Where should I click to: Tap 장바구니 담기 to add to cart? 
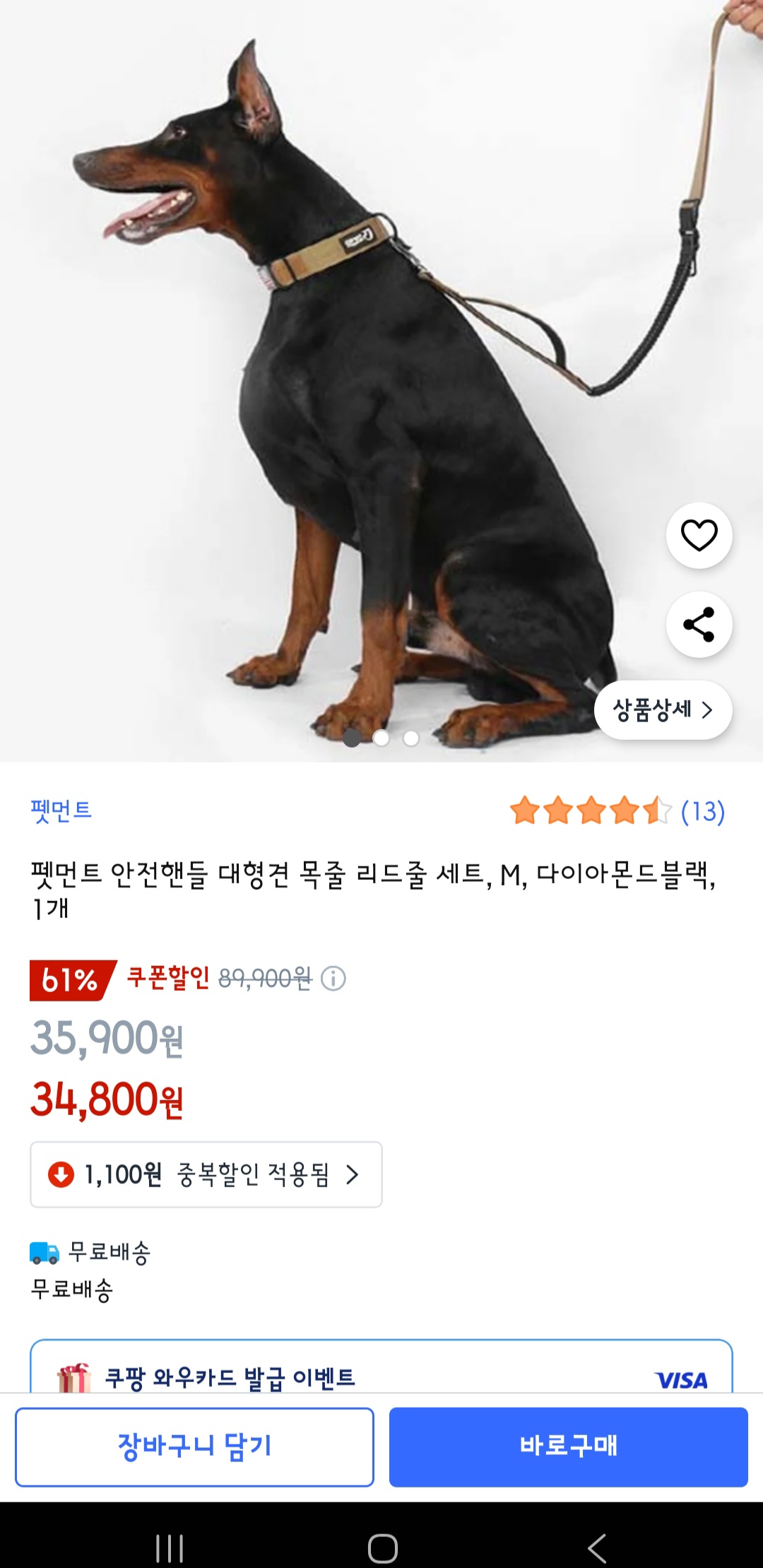194,1446
